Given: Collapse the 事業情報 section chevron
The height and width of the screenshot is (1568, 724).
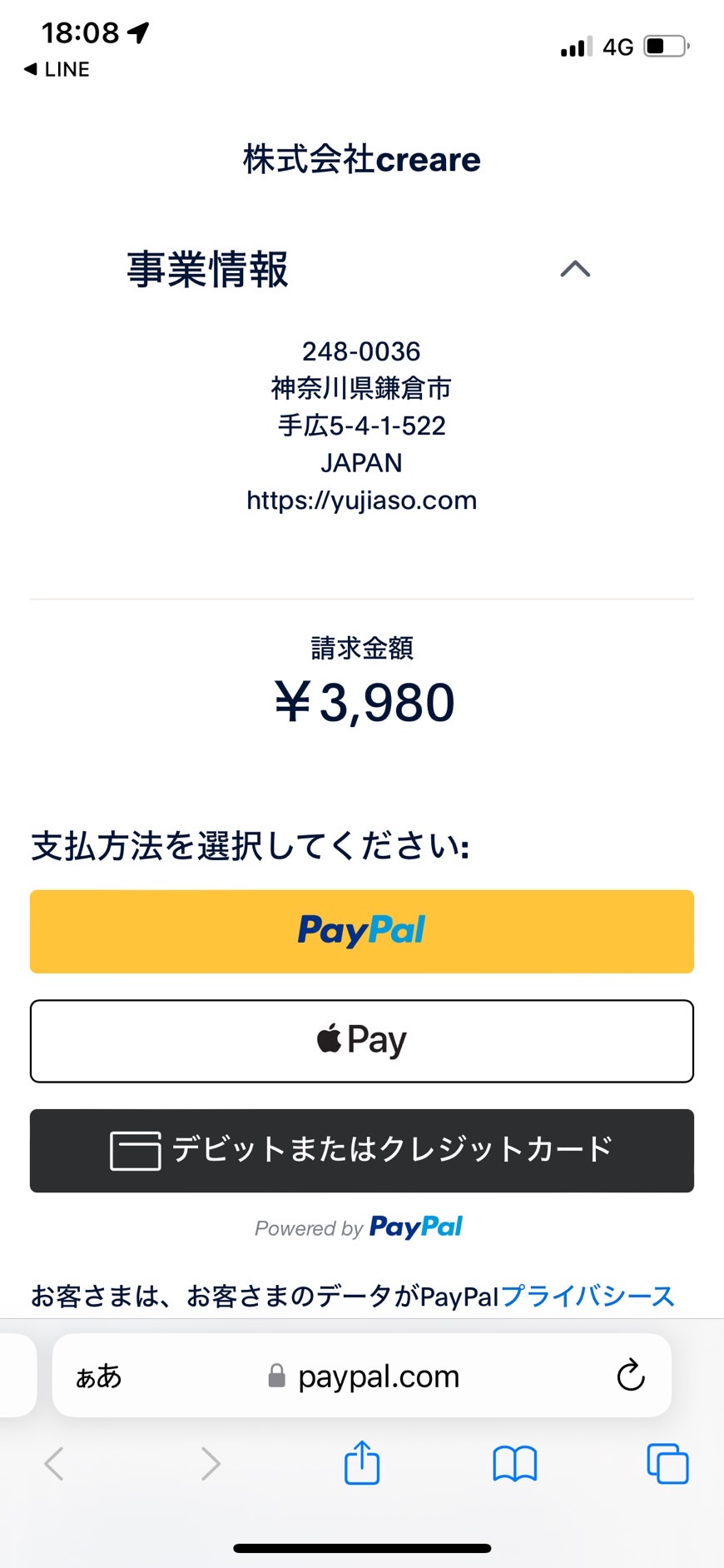Looking at the screenshot, I should pos(575,269).
